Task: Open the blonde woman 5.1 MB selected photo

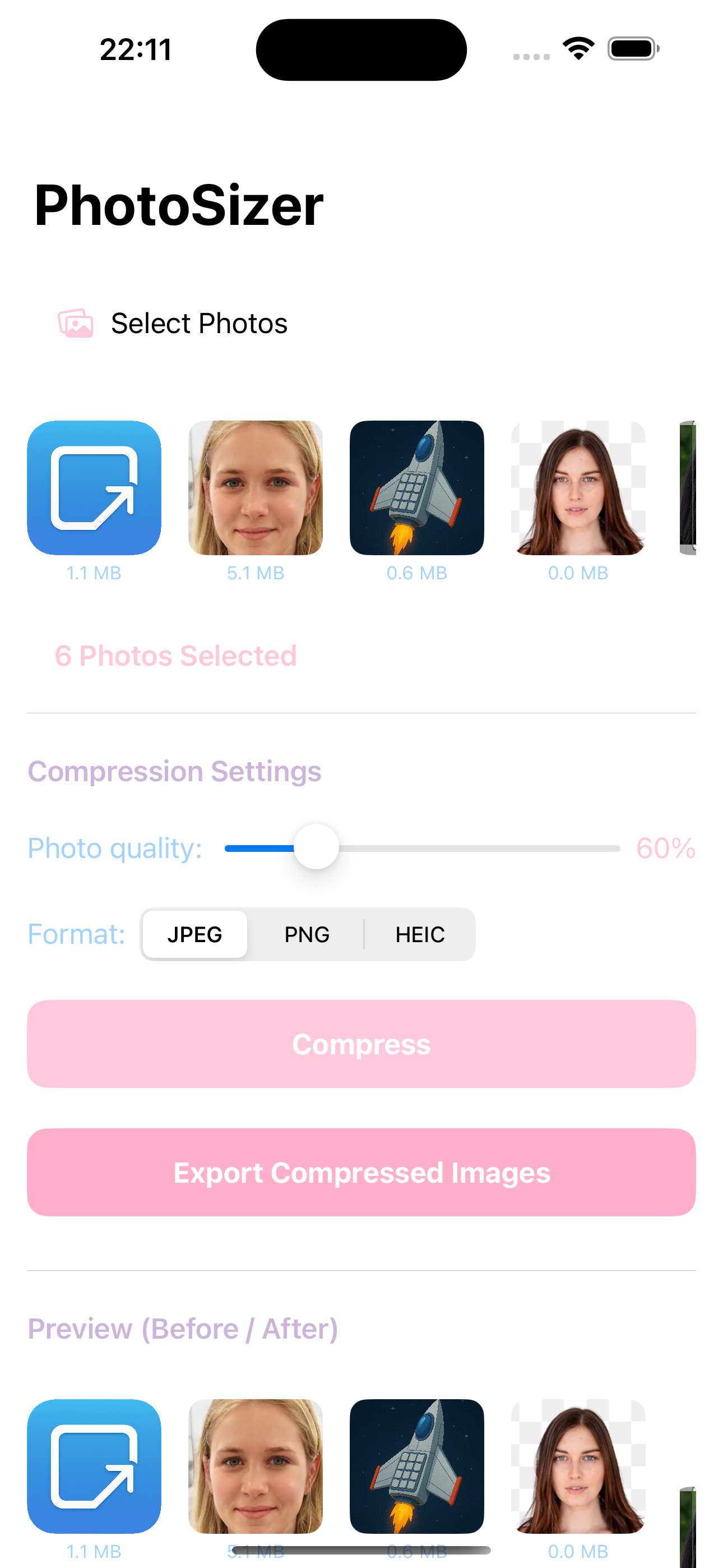Action: pyautogui.click(x=256, y=487)
